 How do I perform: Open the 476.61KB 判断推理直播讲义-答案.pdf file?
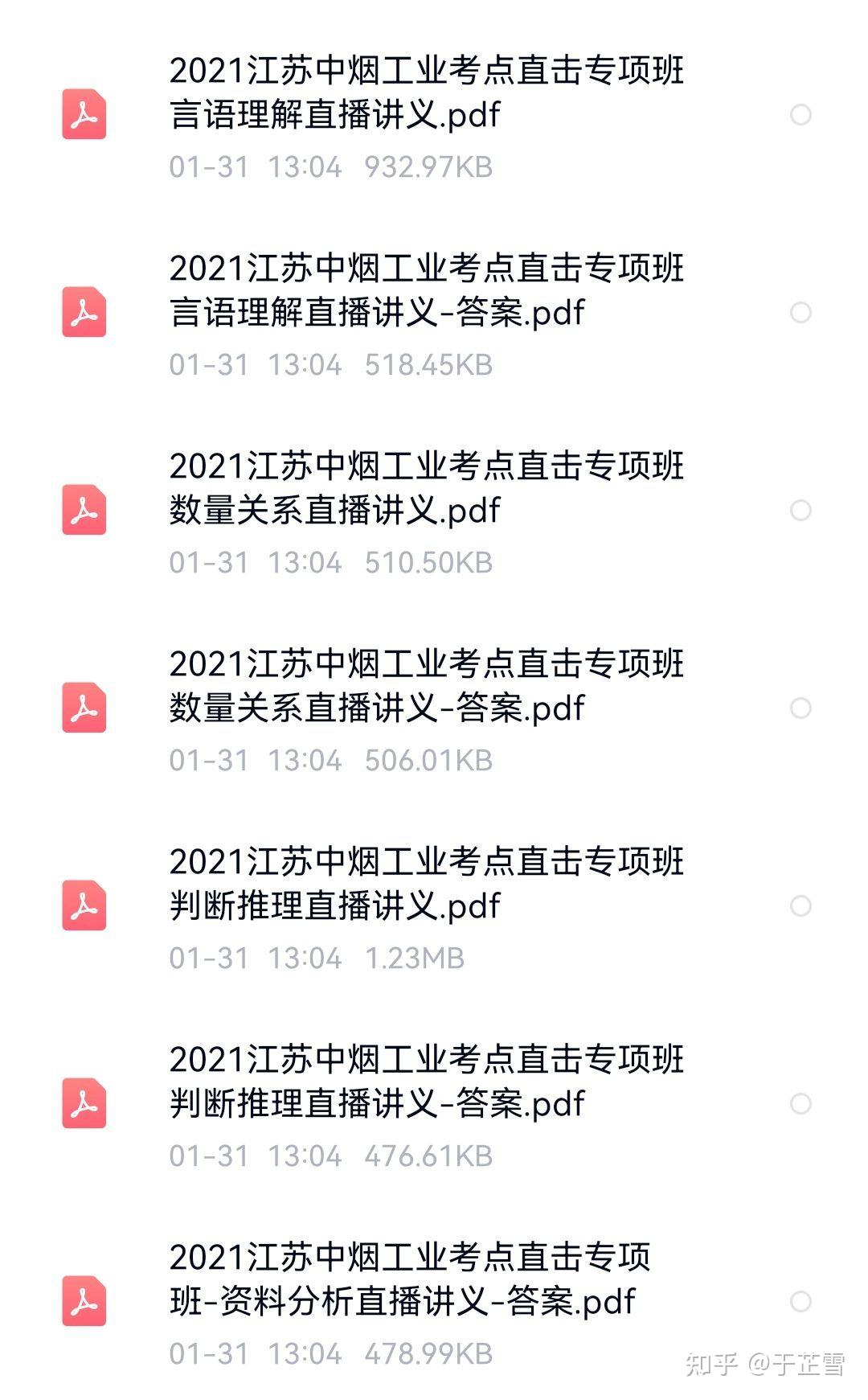(x=426, y=1082)
